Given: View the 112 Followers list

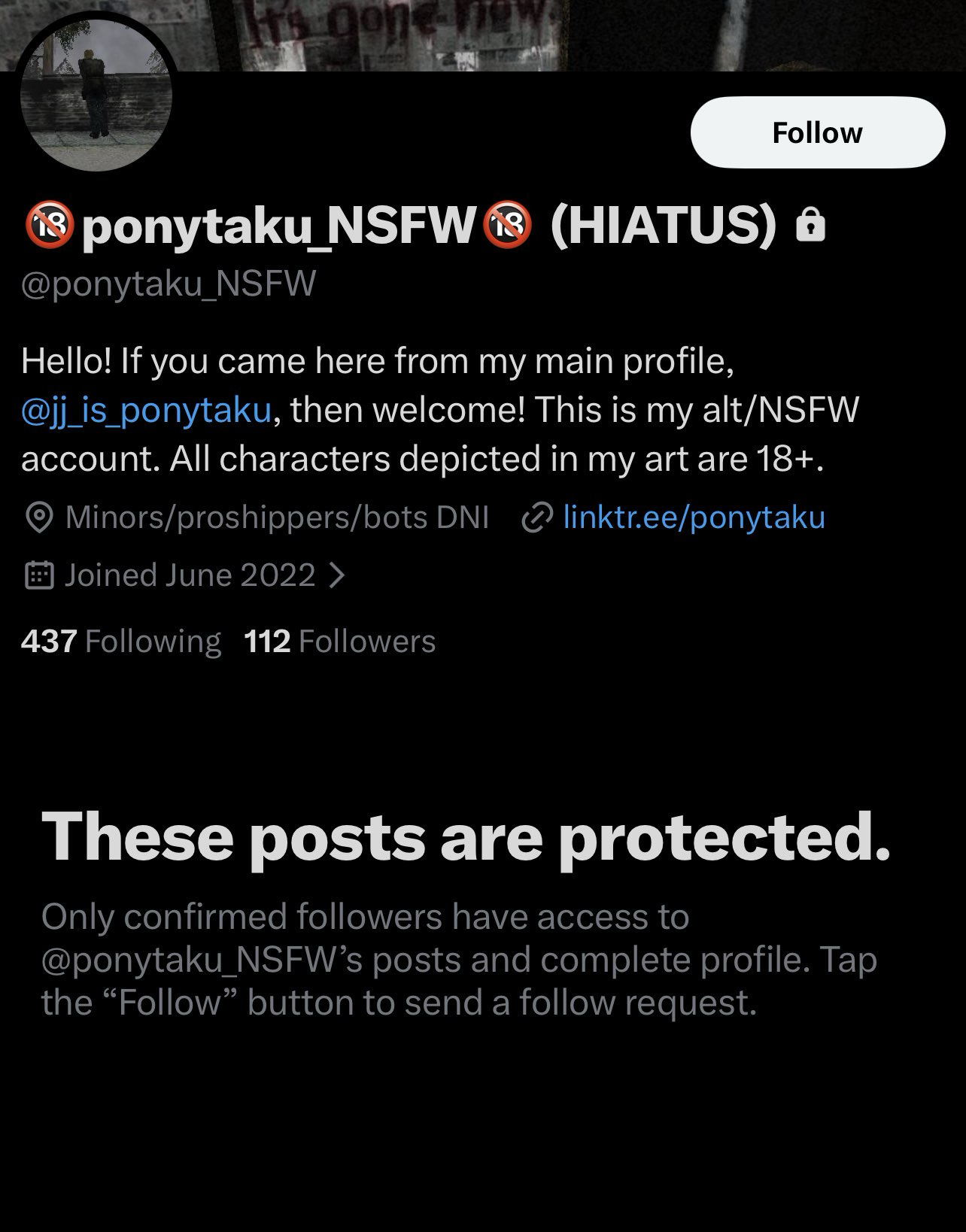Looking at the screenshot, I should (x=339, y=642).
